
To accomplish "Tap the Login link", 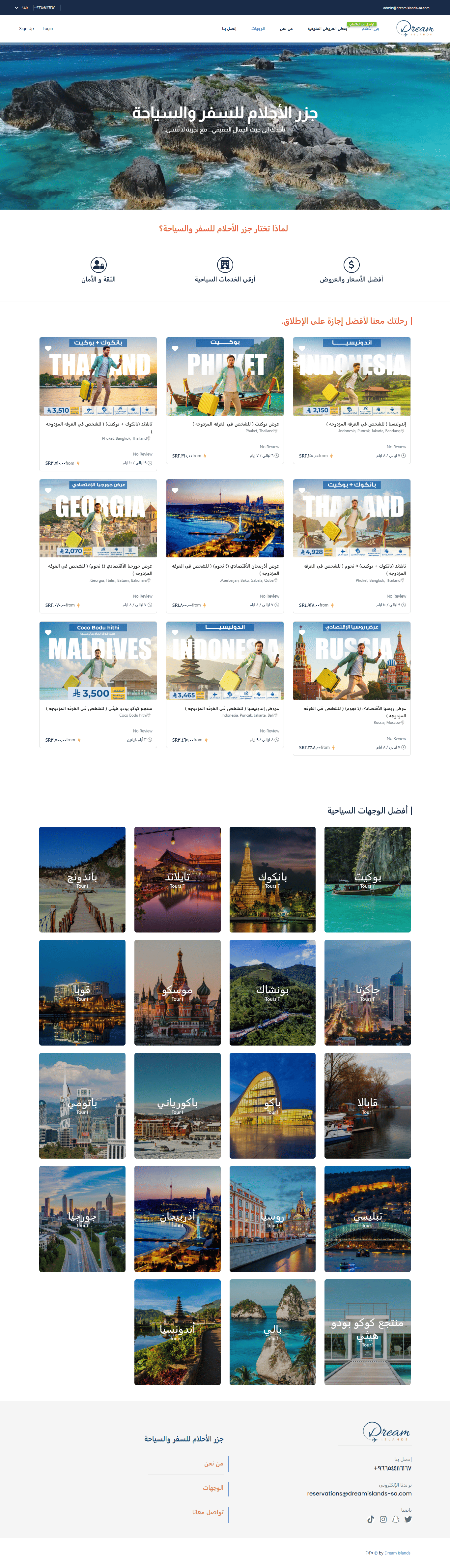I will point(47,29).
